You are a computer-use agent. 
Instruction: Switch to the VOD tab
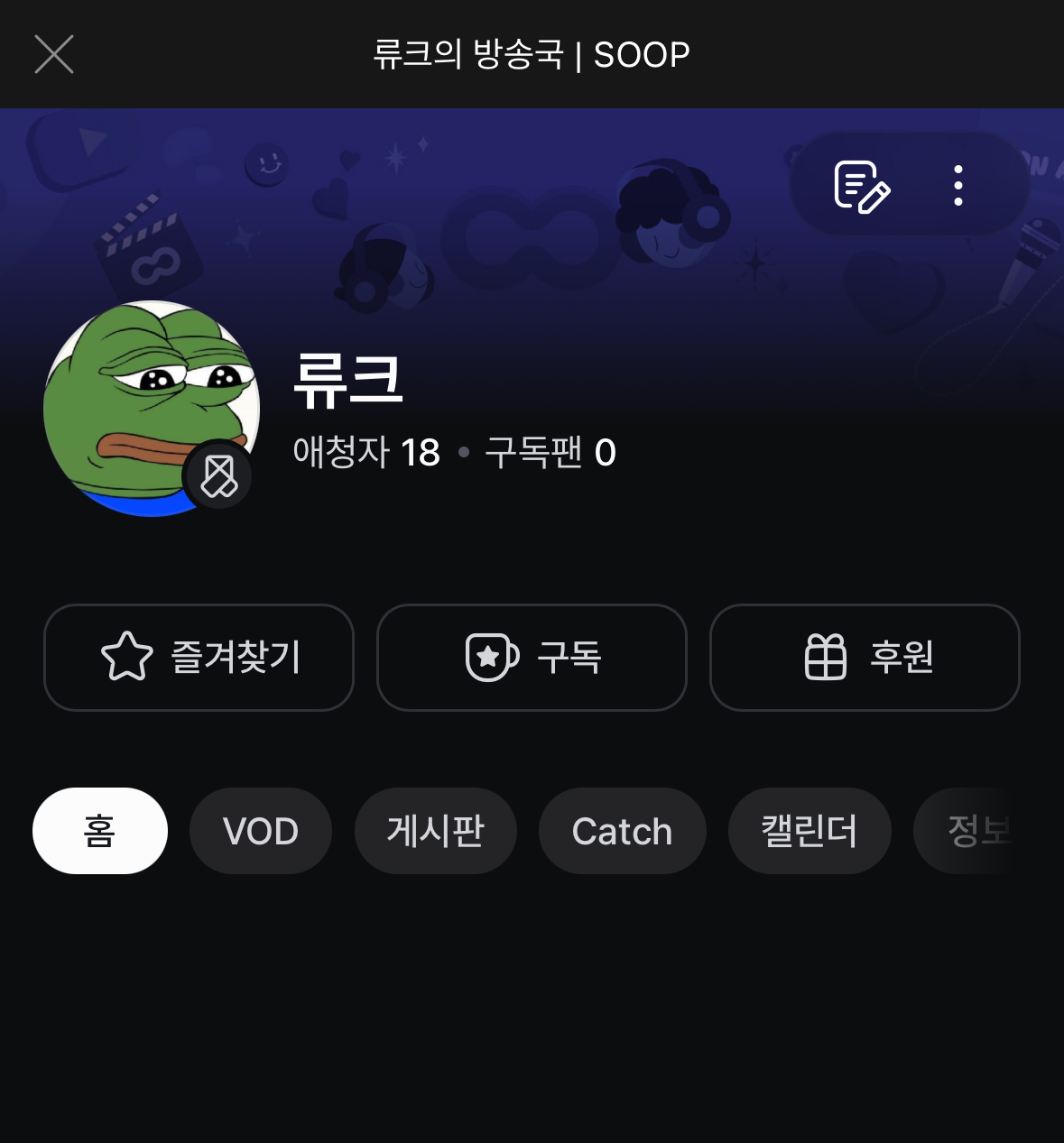coord(260,831)
